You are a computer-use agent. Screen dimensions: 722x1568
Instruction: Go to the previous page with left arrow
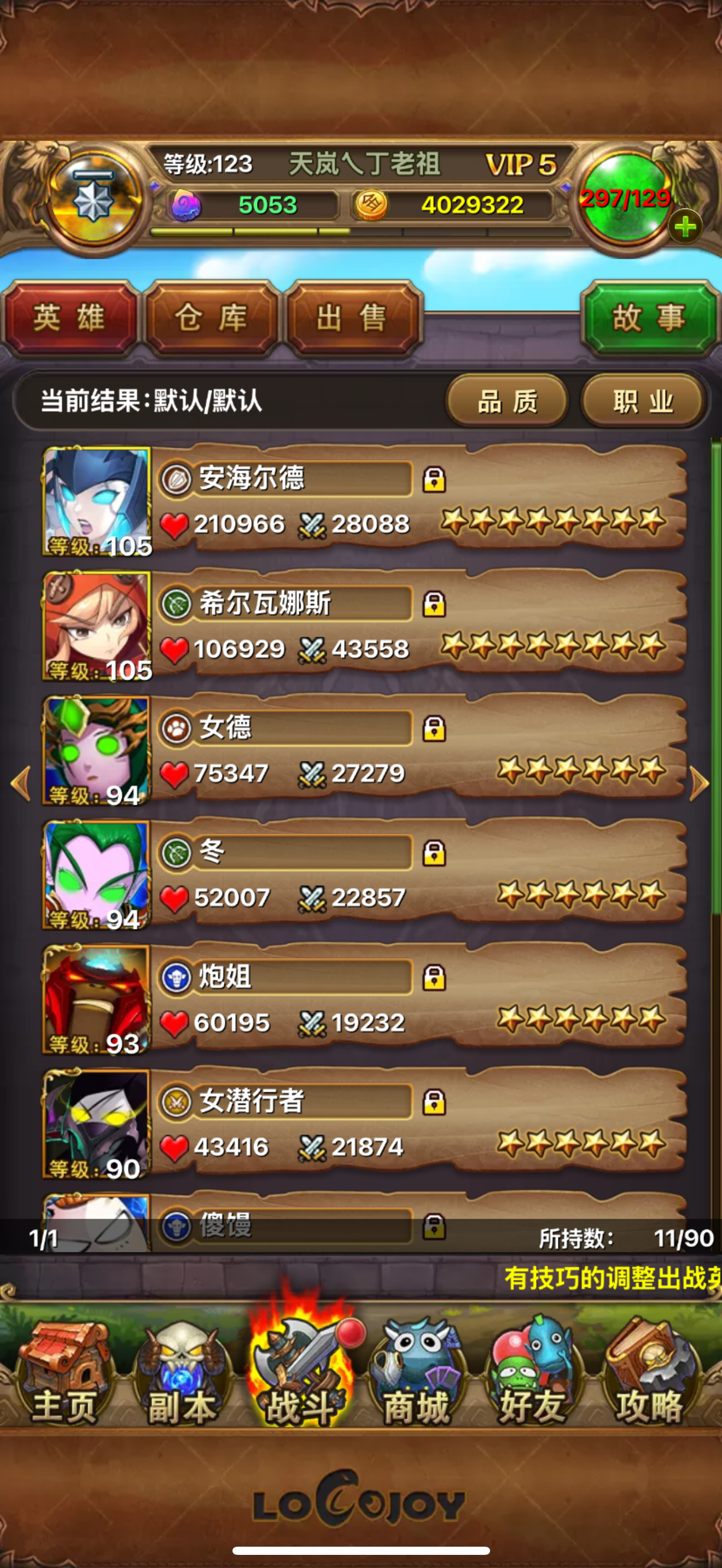tap(21, 783)
